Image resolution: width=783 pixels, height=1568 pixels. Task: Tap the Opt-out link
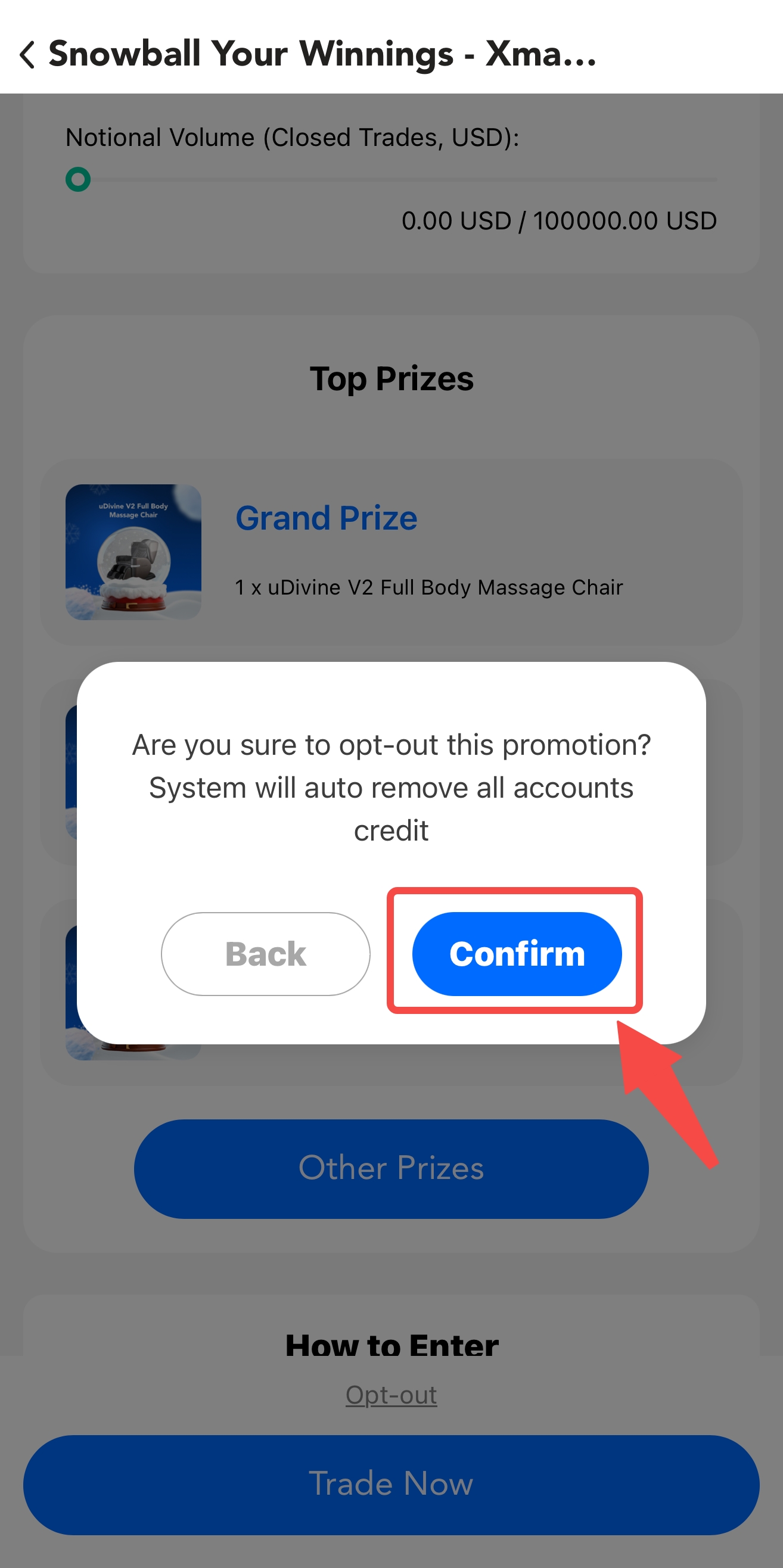coord(391,1395)
